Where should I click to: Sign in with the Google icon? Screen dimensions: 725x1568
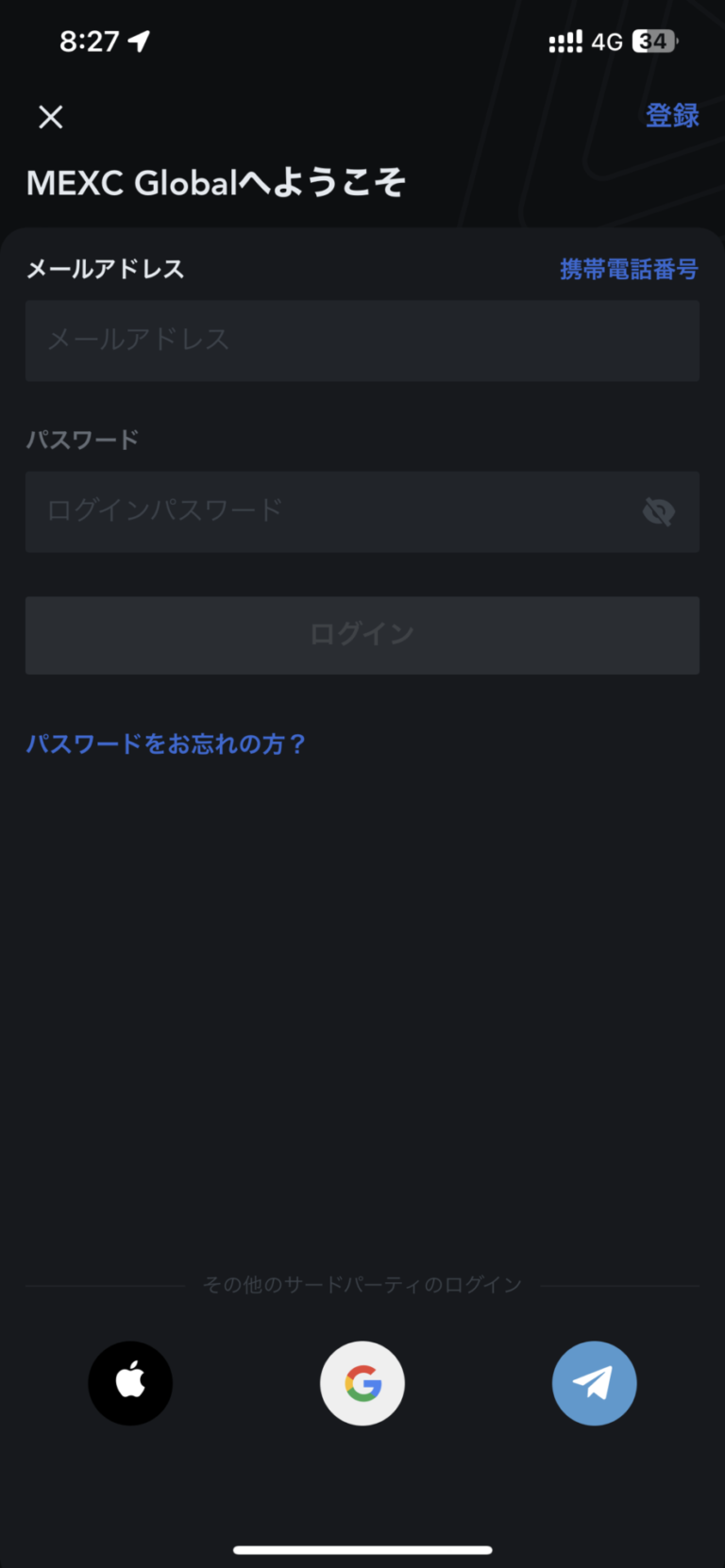click(362, 1382)
